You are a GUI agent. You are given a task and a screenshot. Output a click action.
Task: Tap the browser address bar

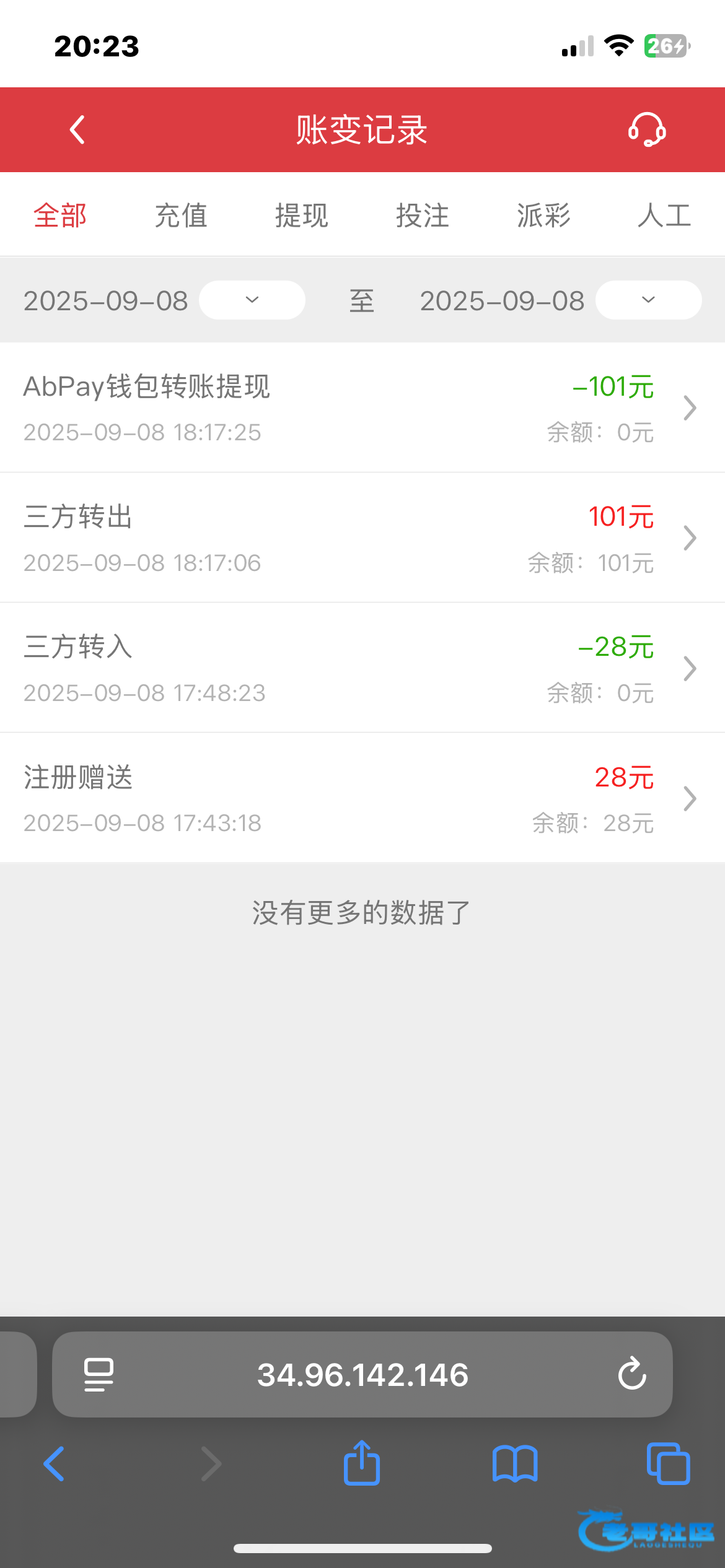(362, 1375)
